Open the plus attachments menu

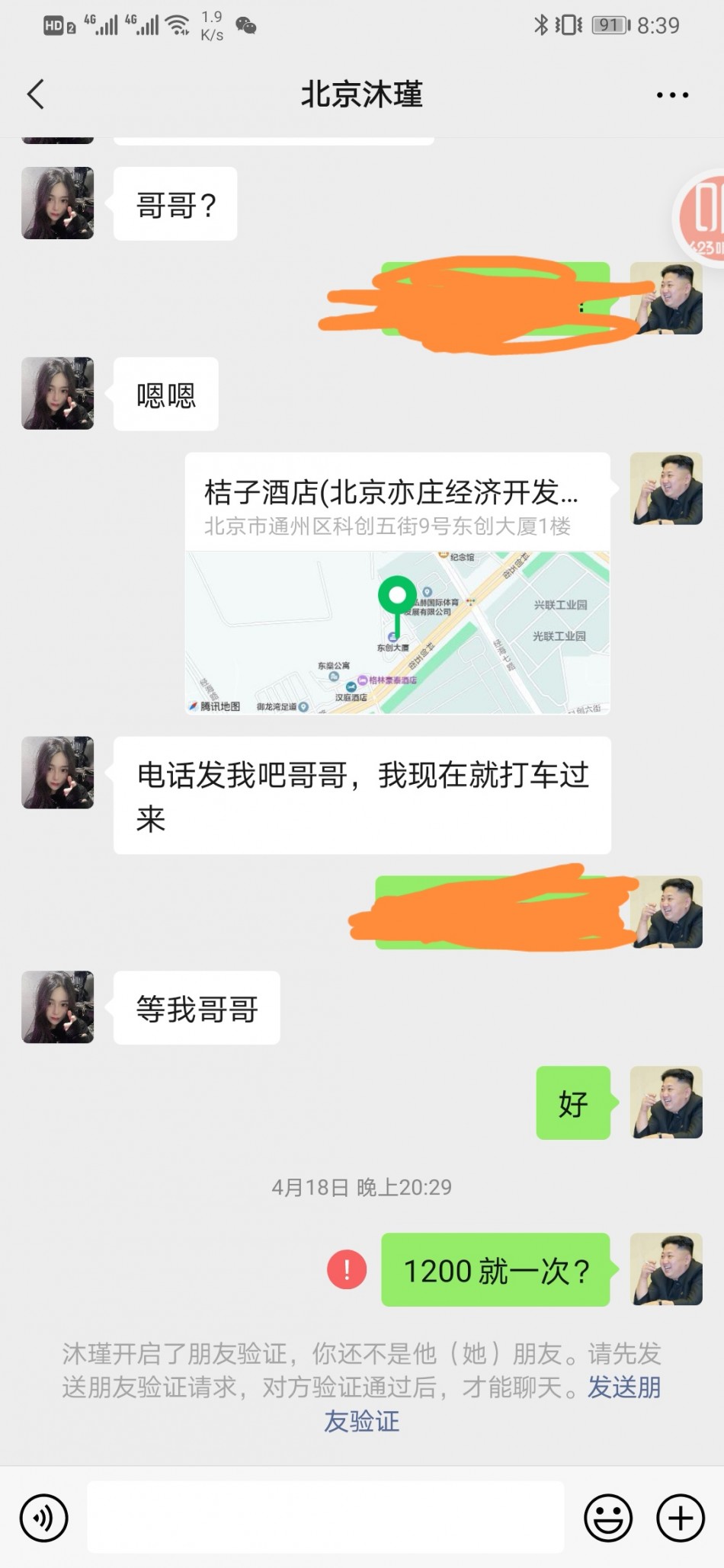[x=680, y=1518]
